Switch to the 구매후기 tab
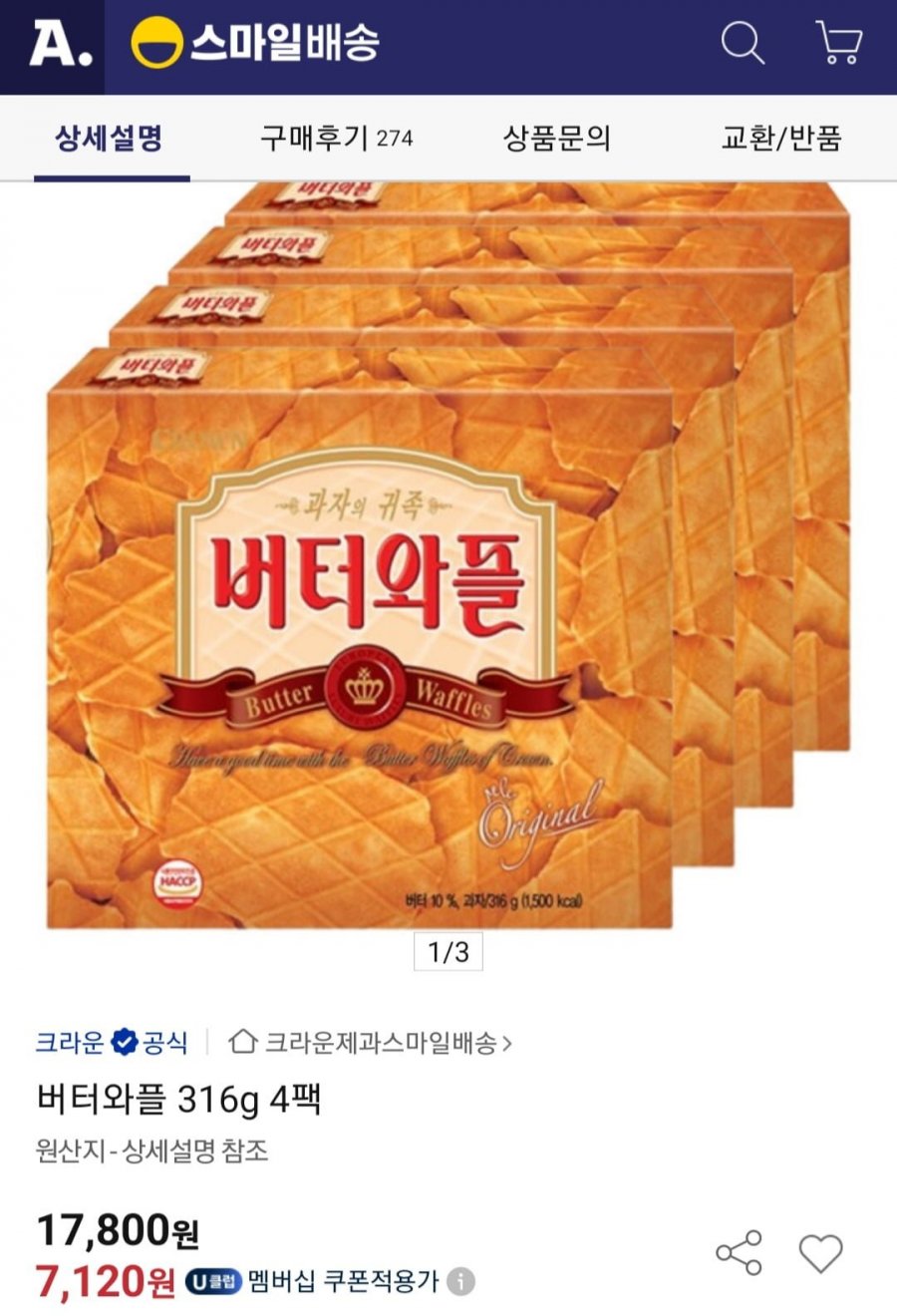Viewport: 897px width, 1316px height. pos(336,138)
